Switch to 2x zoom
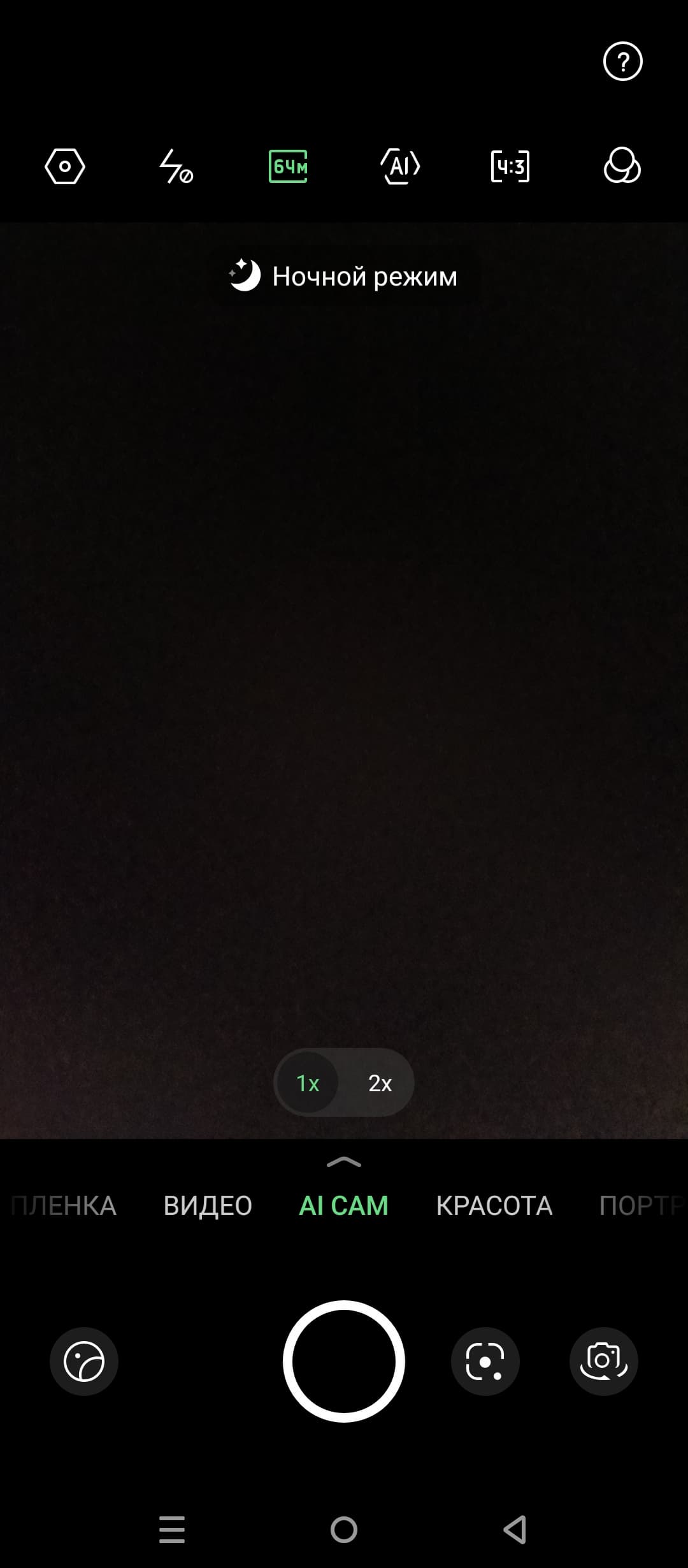Image resolution: width=688 pixels, height=1568 pixels. pyautogui.click(x=380, y=1083)
